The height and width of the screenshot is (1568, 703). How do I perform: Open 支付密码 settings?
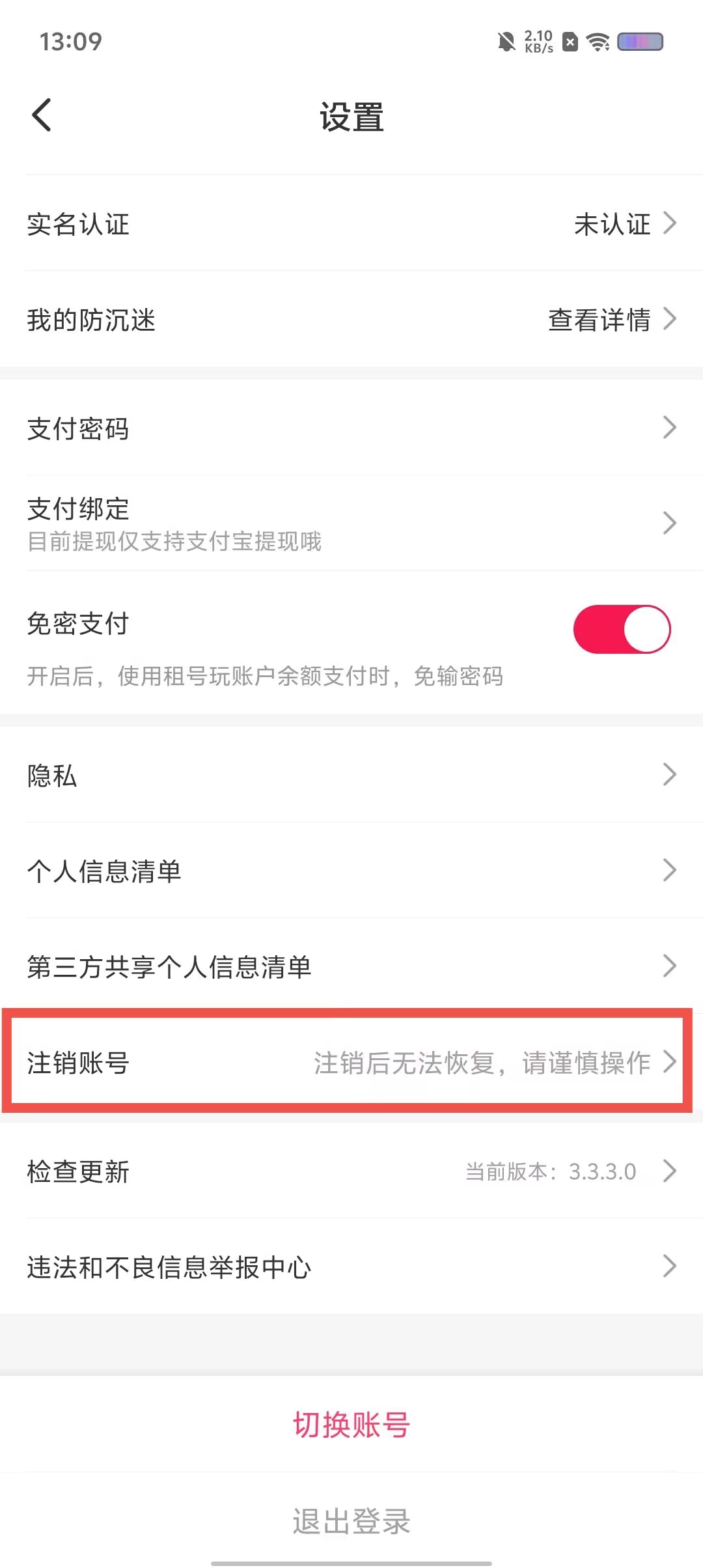click(351, 428)
